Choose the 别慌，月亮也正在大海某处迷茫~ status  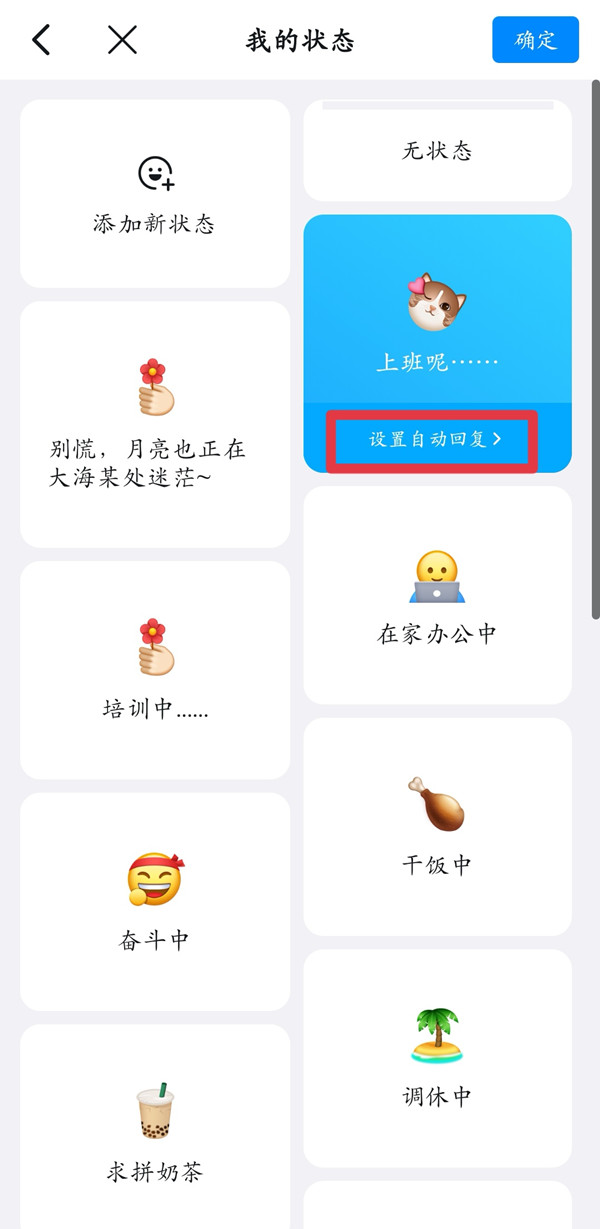tap(155, 424)
